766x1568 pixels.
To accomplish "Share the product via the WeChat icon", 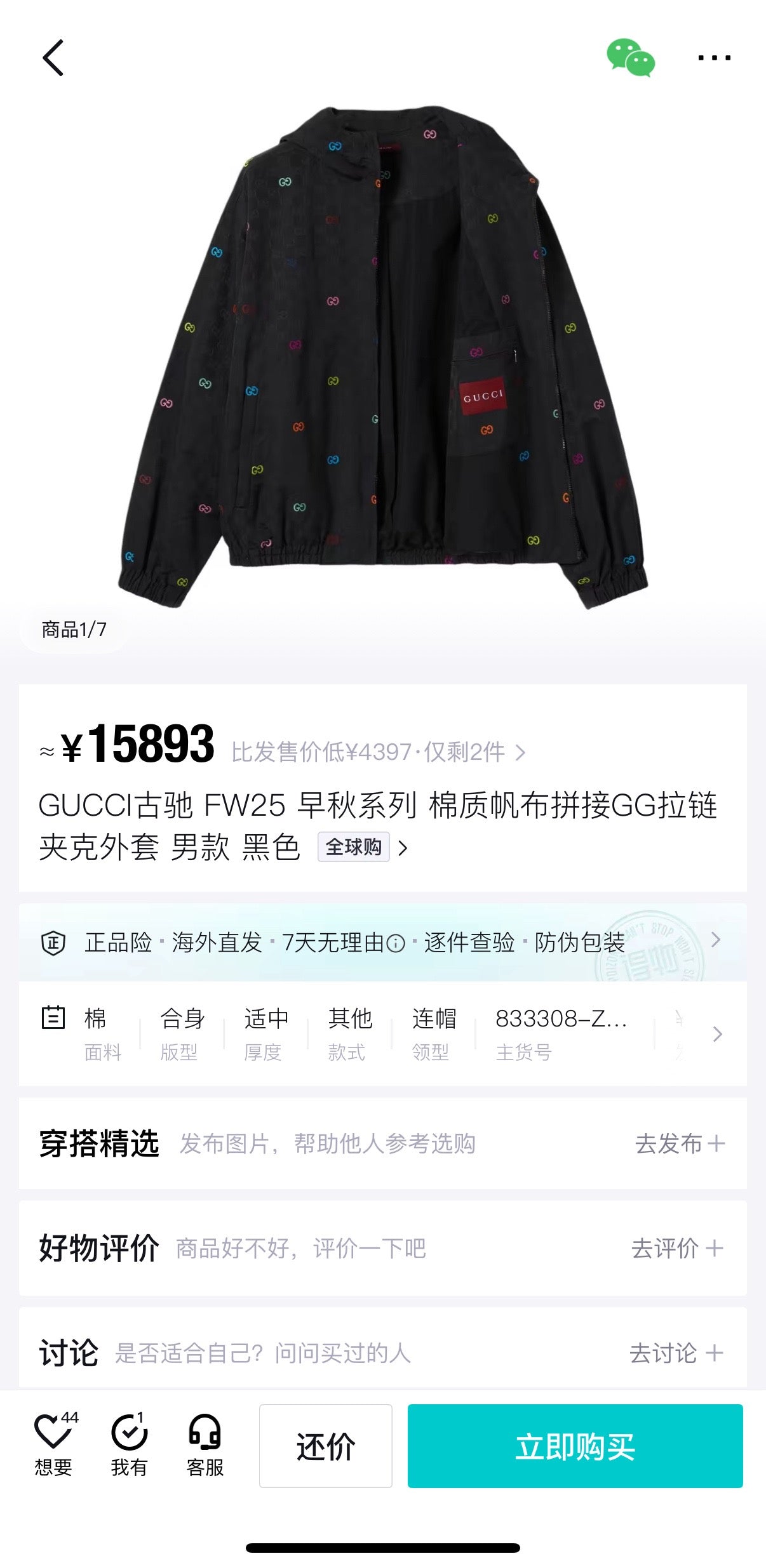I will coord(630,58).
